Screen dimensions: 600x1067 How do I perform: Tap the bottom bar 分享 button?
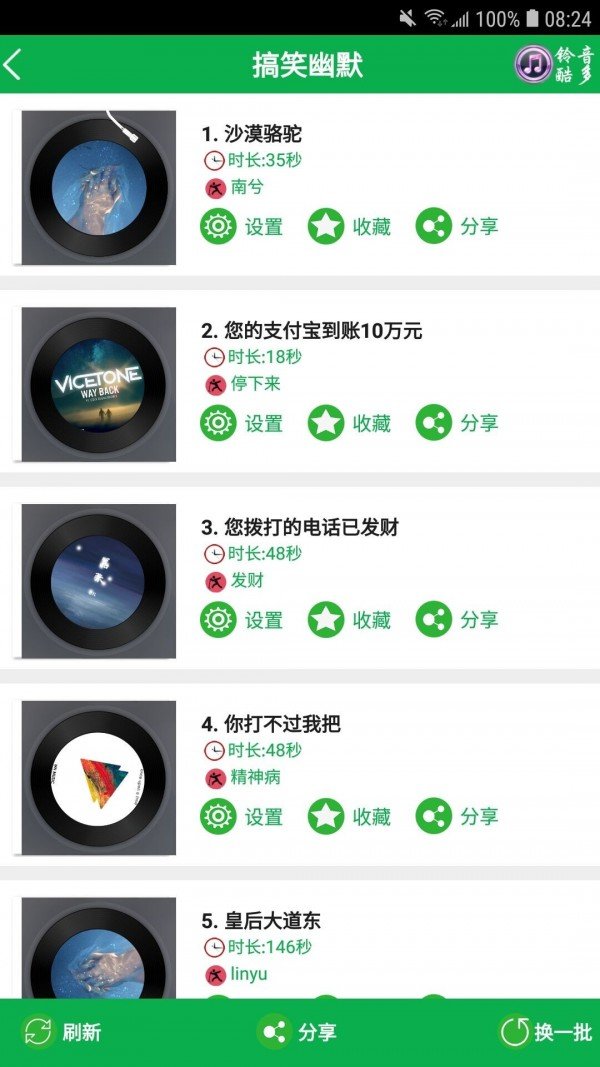click(300, 1032)
